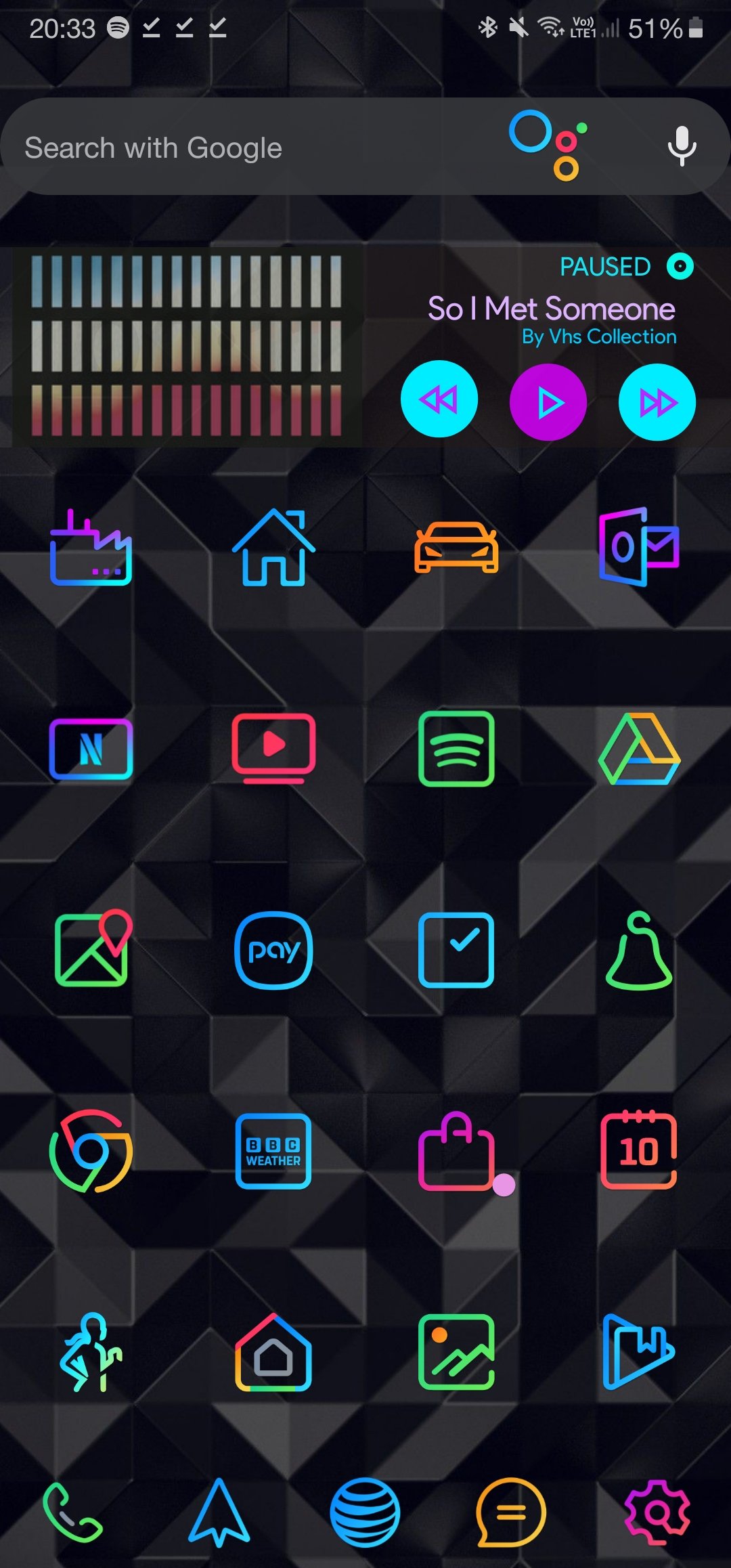
Task: Open the phone dialer
Action: (73, 1513)
